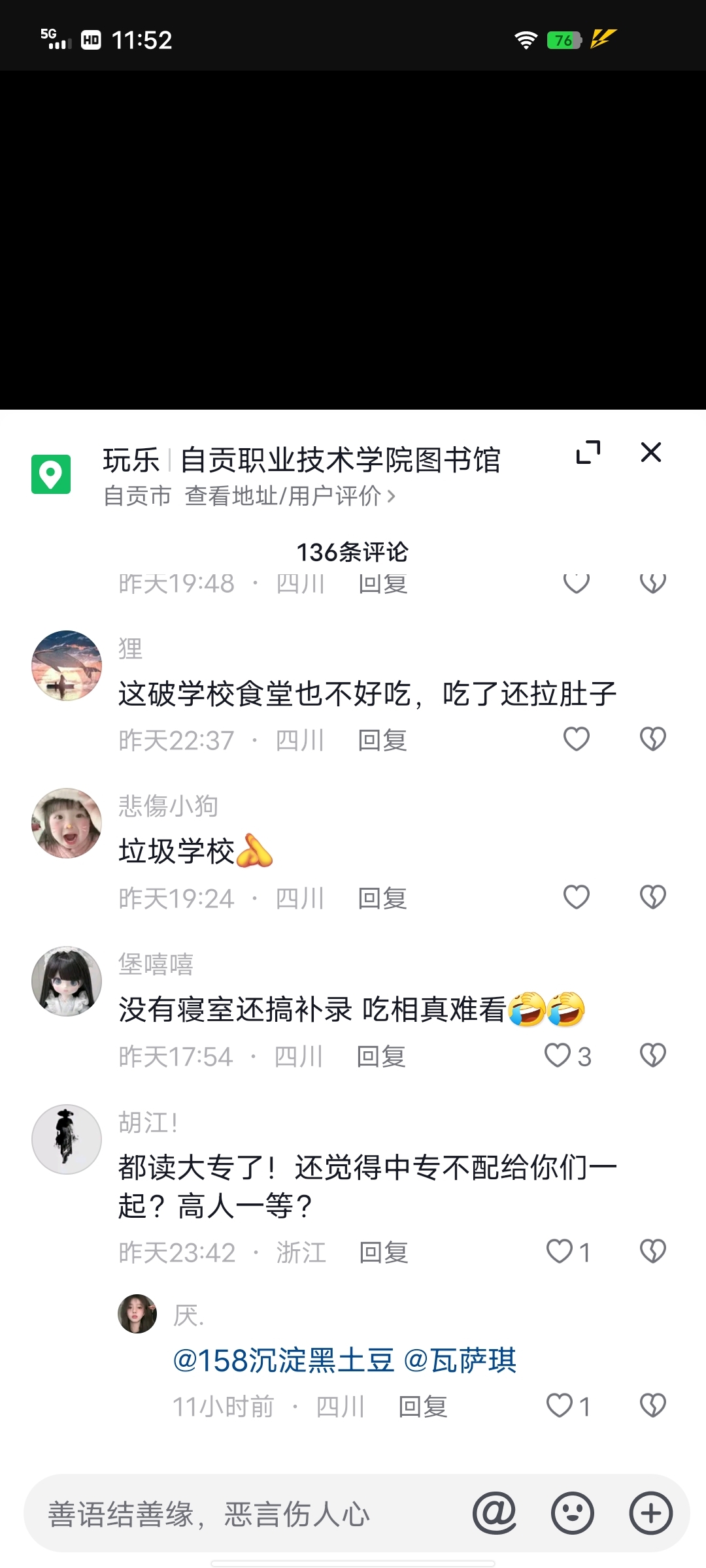706x1568 pixels.
Task: Open 胡江!'s profile avatar
Action: (67, 1139)
